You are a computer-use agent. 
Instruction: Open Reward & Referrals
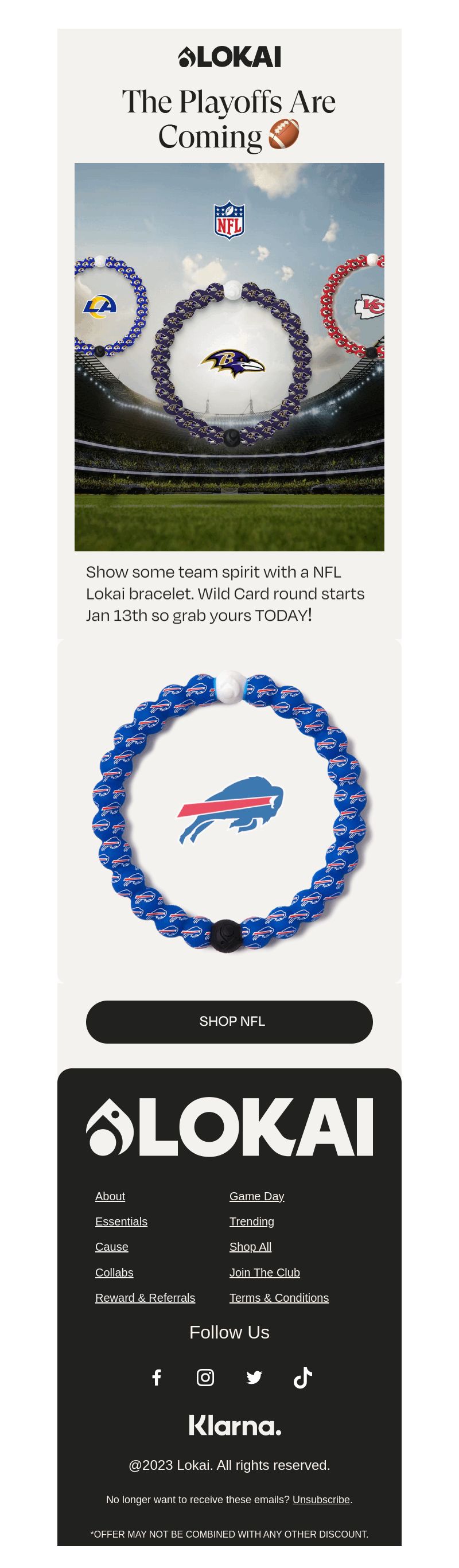(145, 1298)
